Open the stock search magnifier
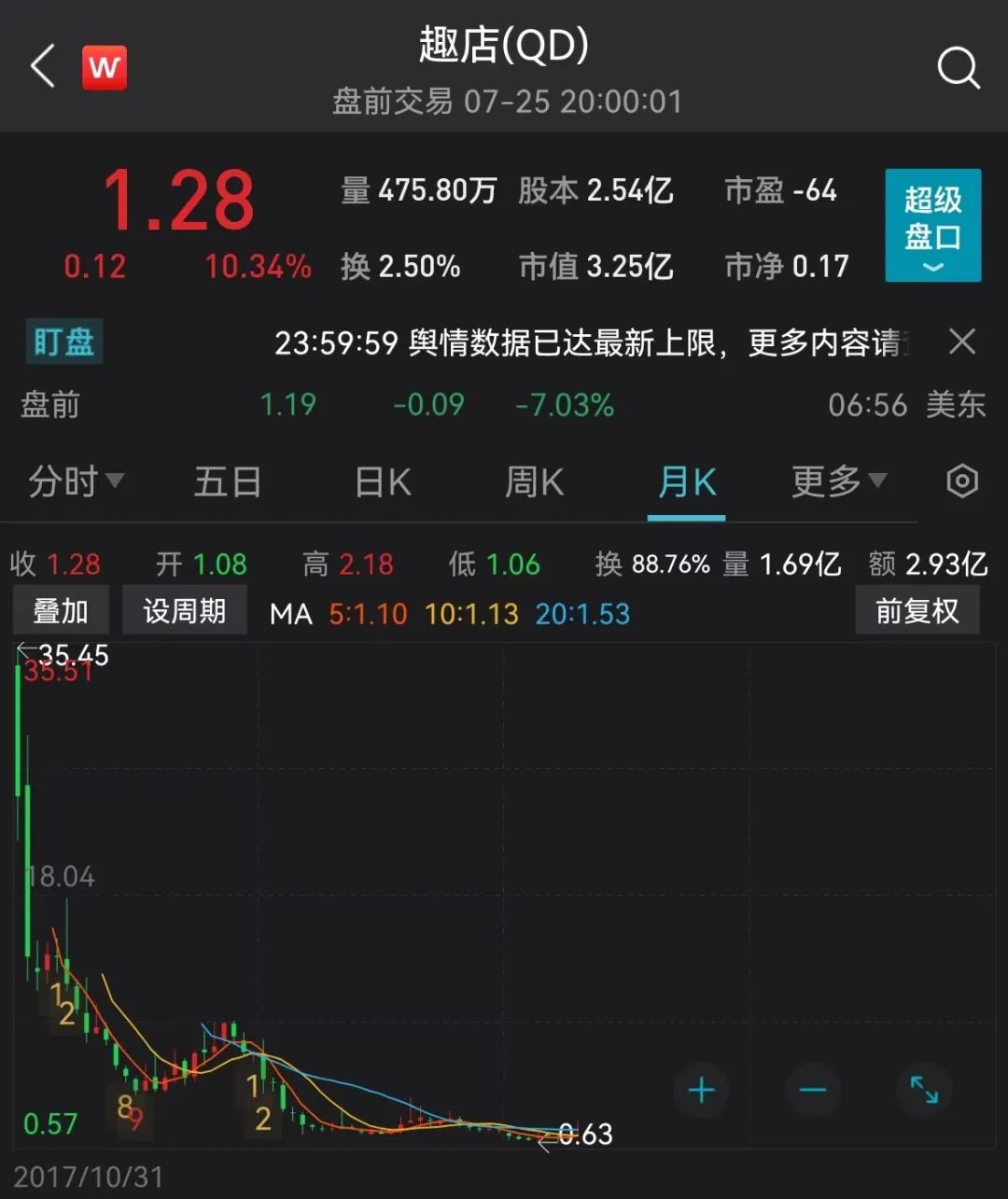Image resolution: width=1008 pixels, height=1199 pixels. 958,68
